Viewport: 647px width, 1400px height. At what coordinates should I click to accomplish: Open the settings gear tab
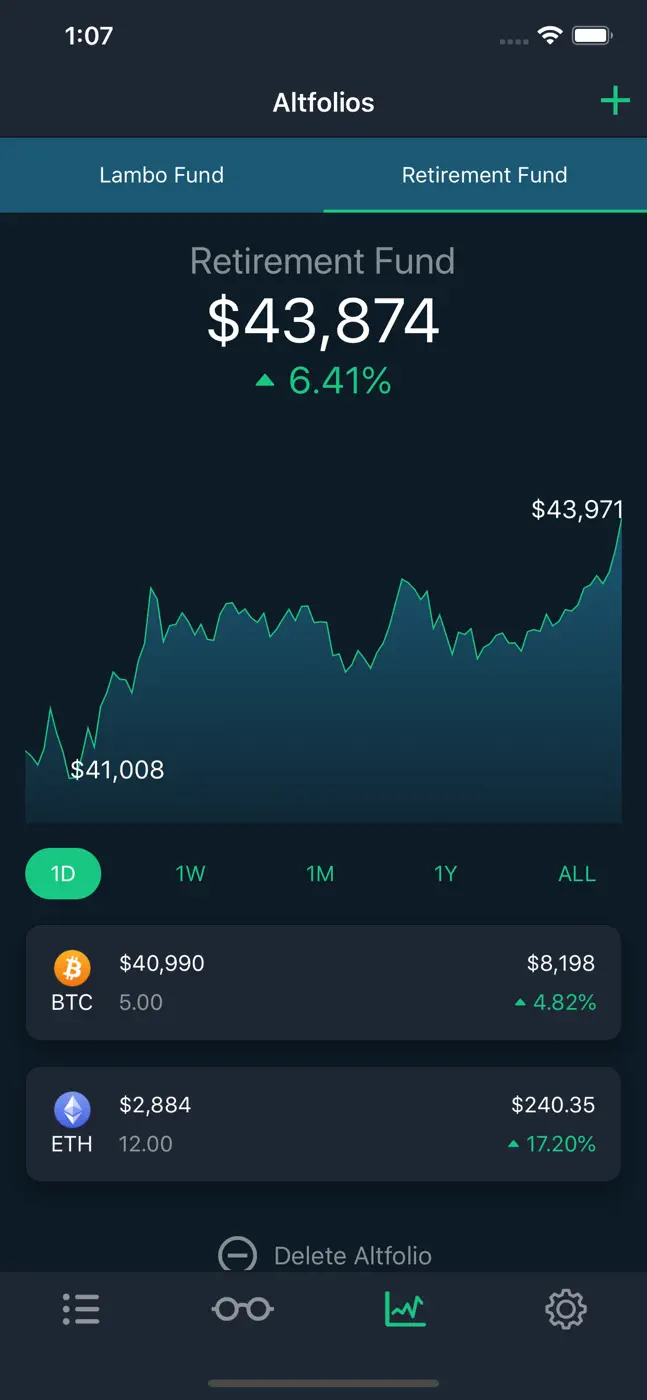tap(565, 1308)
